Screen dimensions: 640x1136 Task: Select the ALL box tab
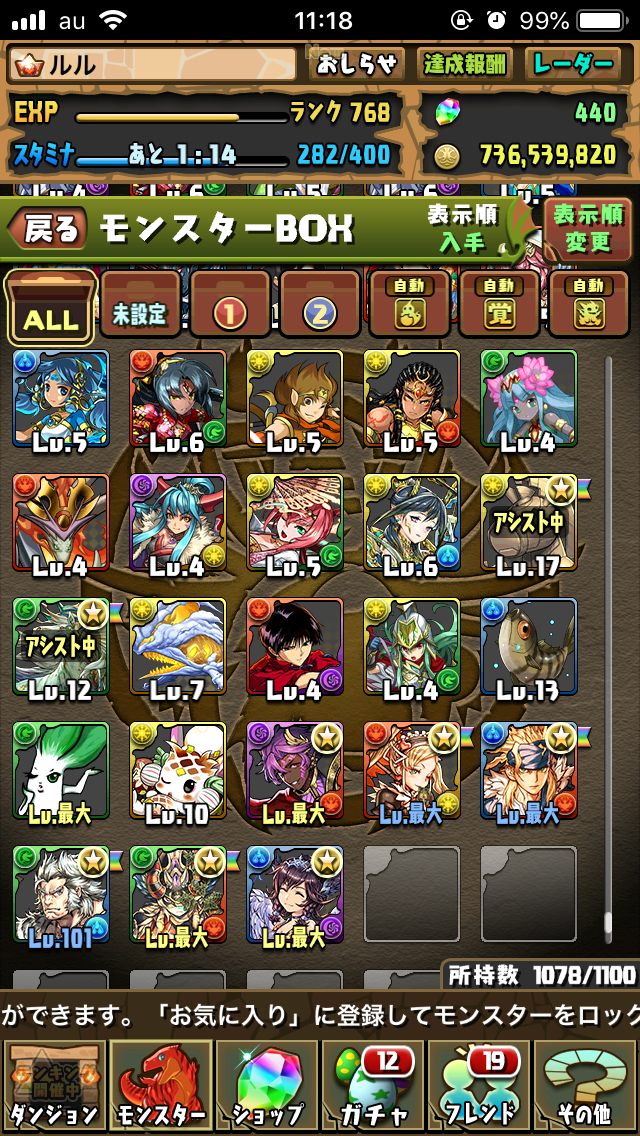(50, 308)
